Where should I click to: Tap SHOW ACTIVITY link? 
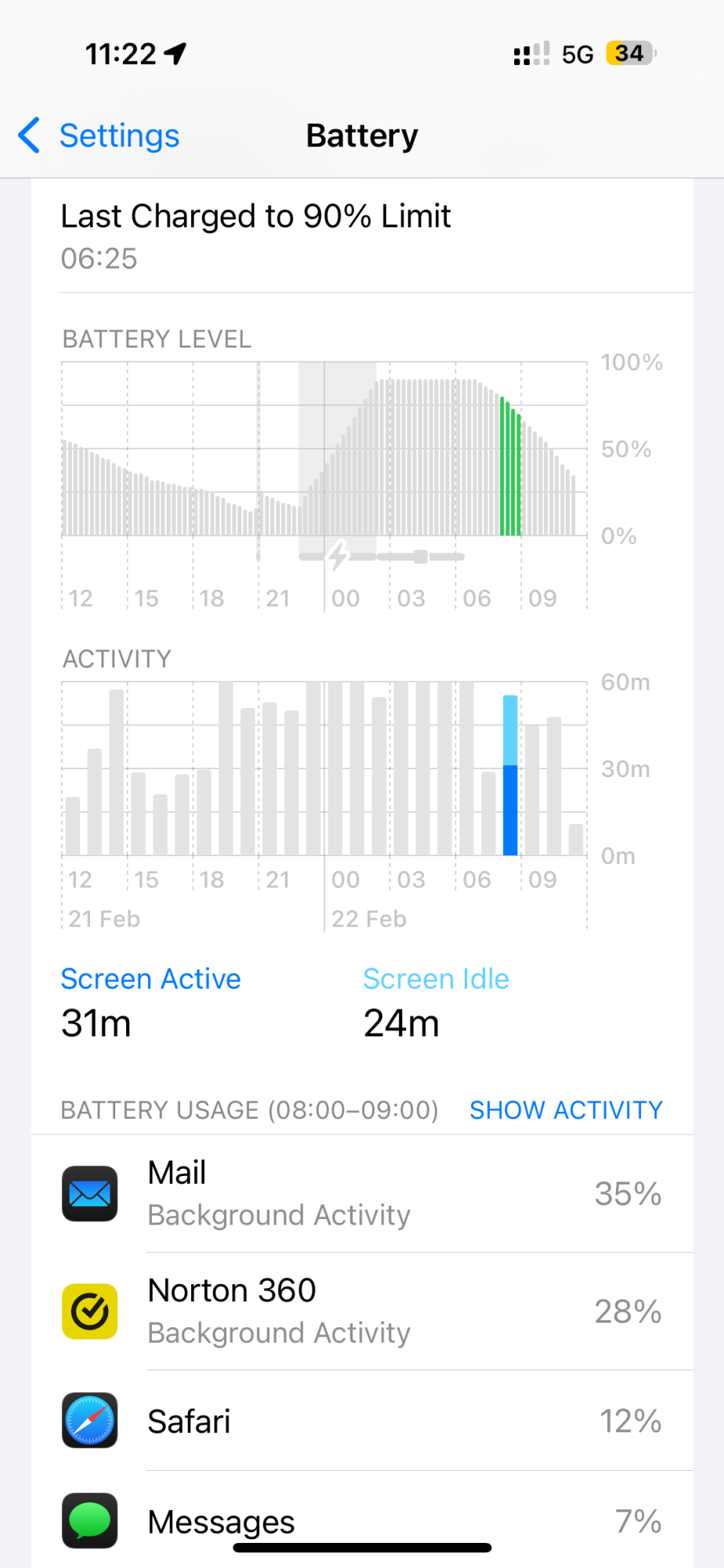click(x=566, y=1110)
